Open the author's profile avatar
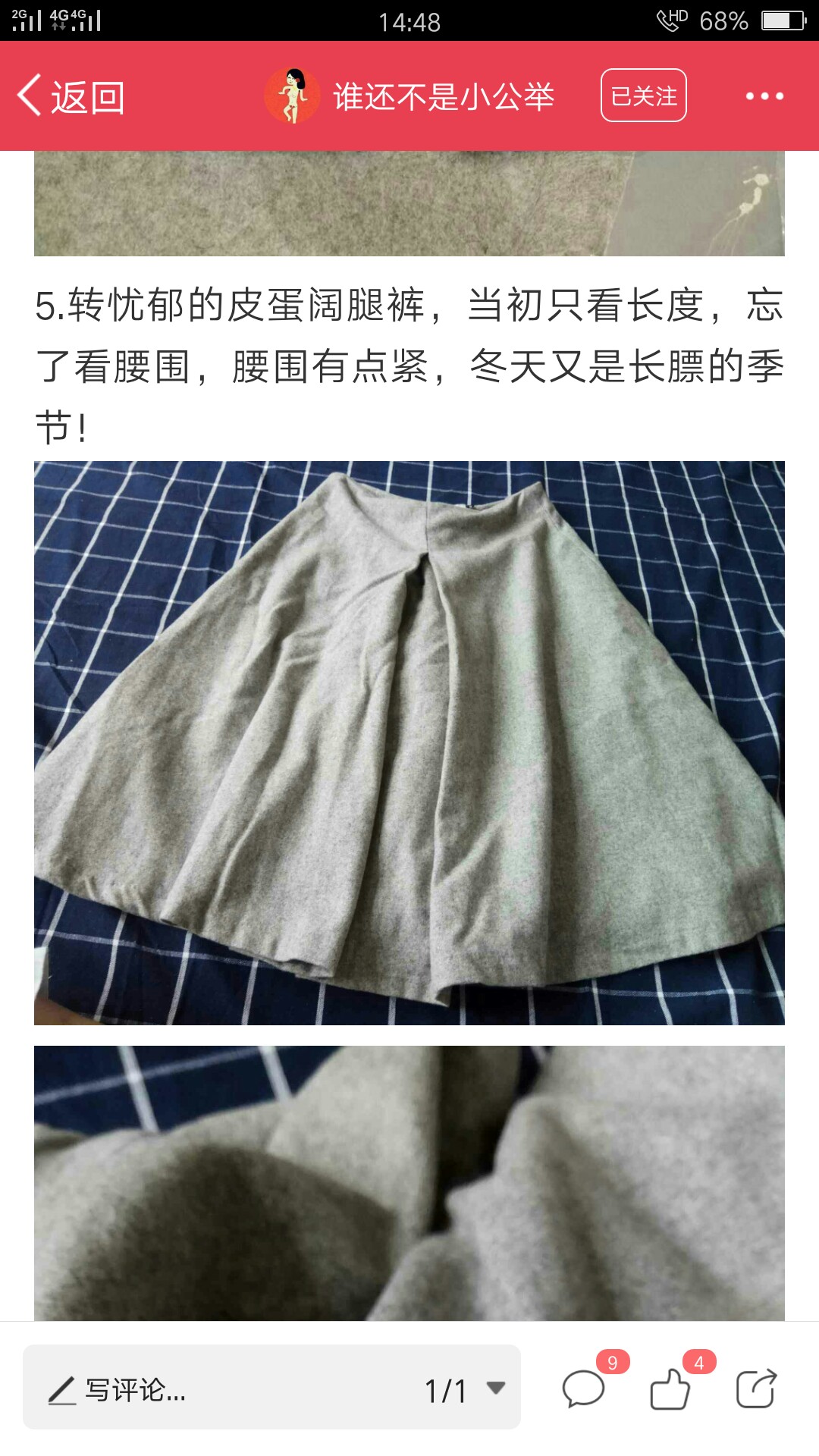 (x=292, y=96)
